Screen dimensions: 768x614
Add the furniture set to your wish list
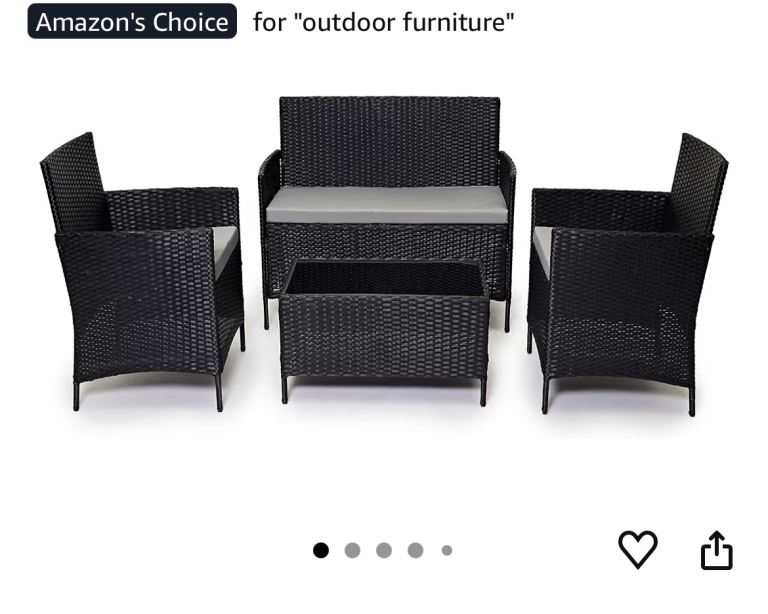(637, 549)
